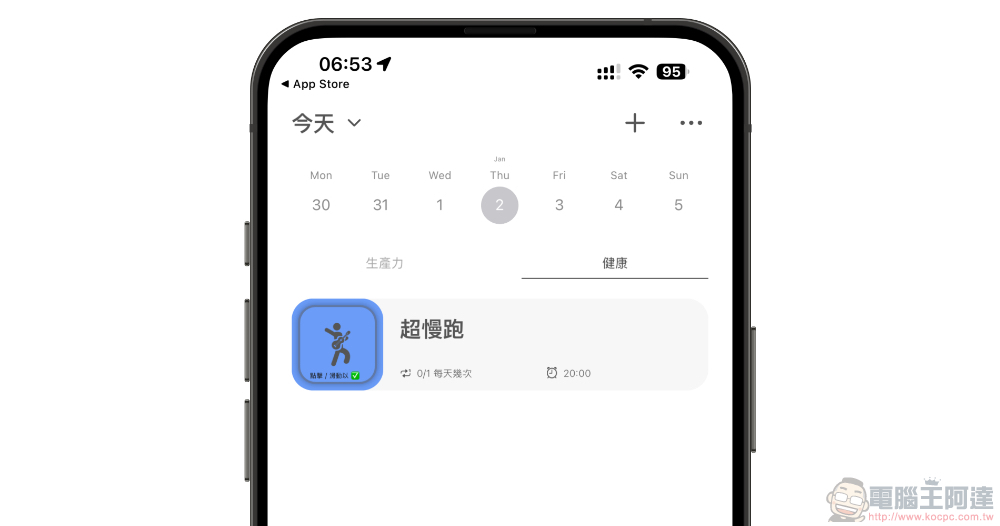1000x526 pixels.
Task: Tap the blue runner tile to check in
Action: coord(337,344)
